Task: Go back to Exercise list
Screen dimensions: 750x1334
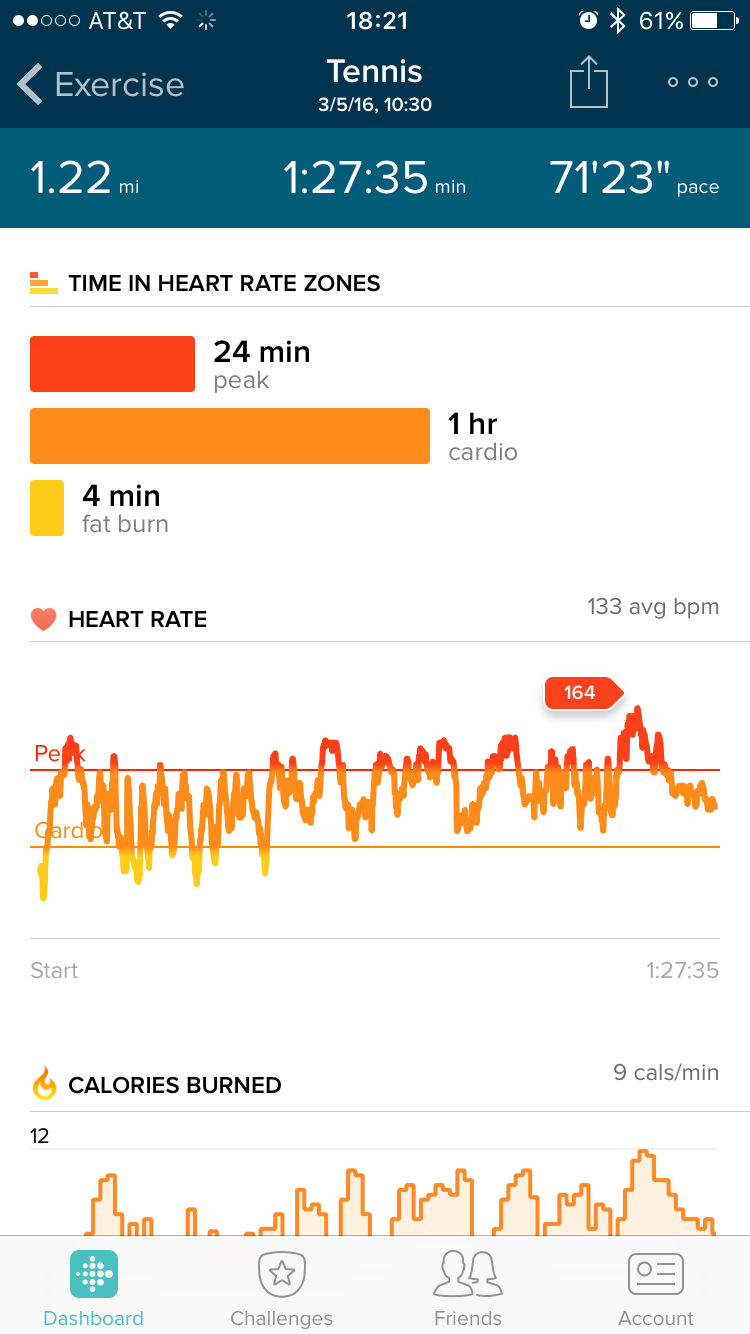Action: 100,85
